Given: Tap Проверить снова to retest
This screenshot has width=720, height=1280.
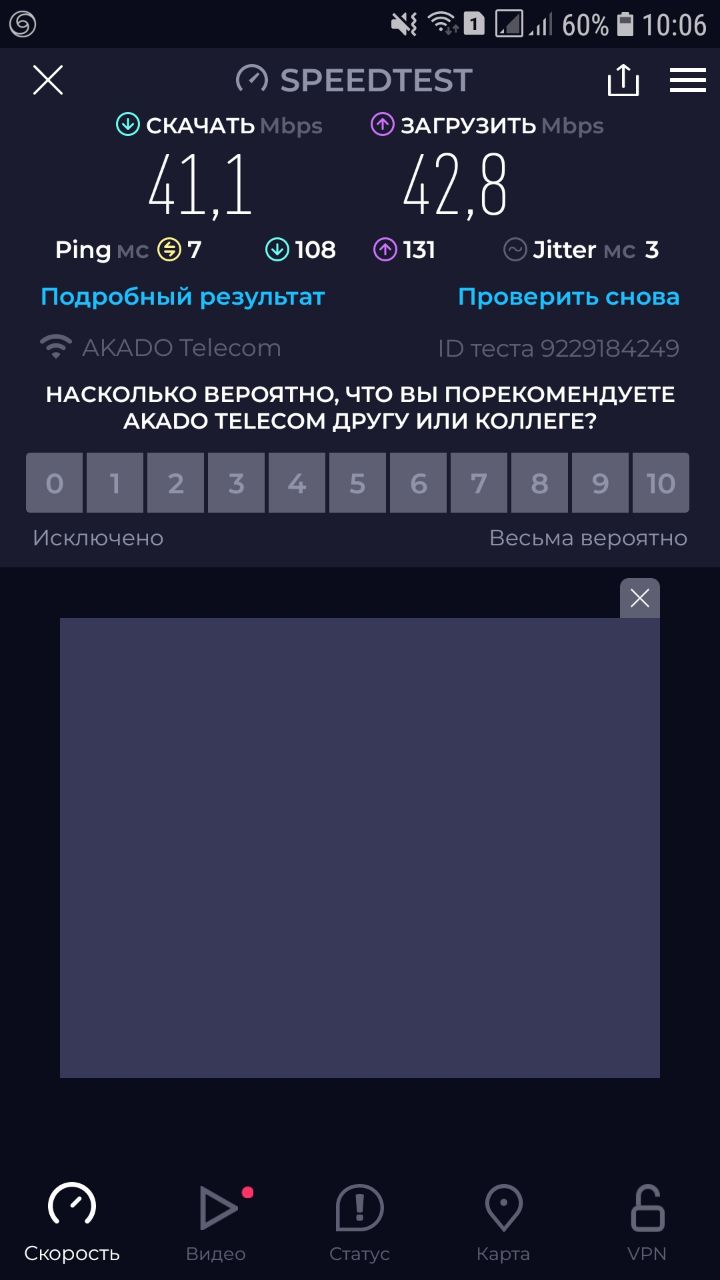Looking at the screenshot, I should (568, 297).
